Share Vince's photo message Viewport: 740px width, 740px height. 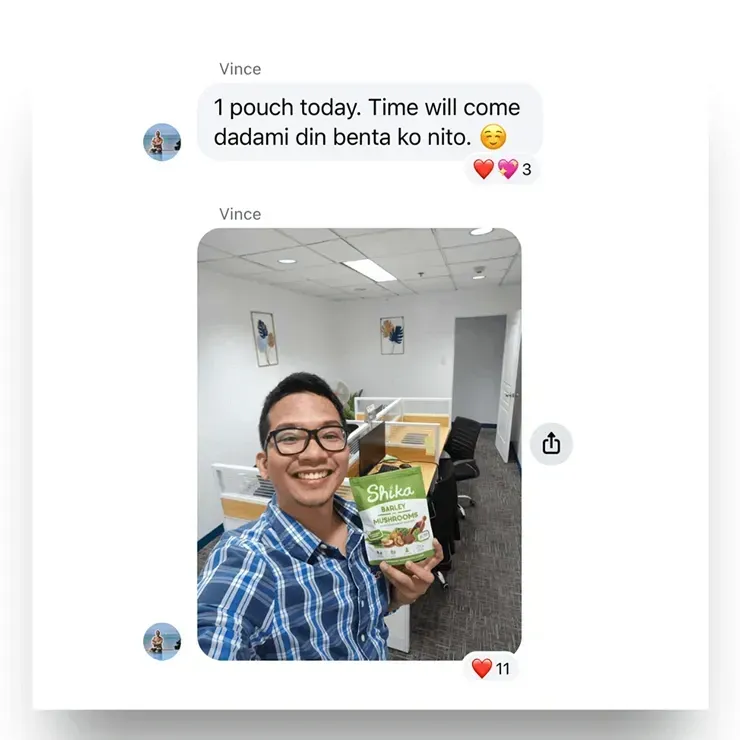coord(551,444)
